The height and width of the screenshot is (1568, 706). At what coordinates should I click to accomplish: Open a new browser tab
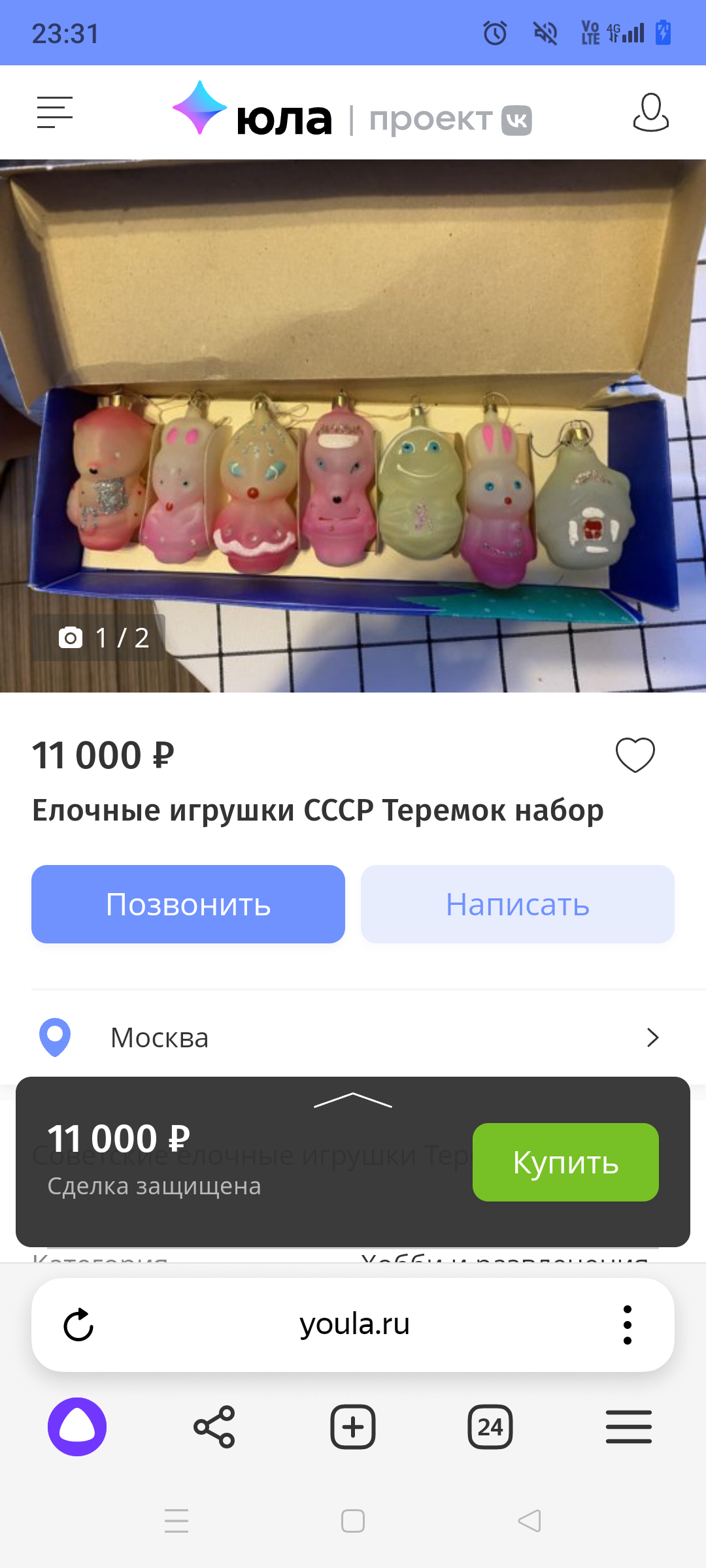pos(353,1427)
